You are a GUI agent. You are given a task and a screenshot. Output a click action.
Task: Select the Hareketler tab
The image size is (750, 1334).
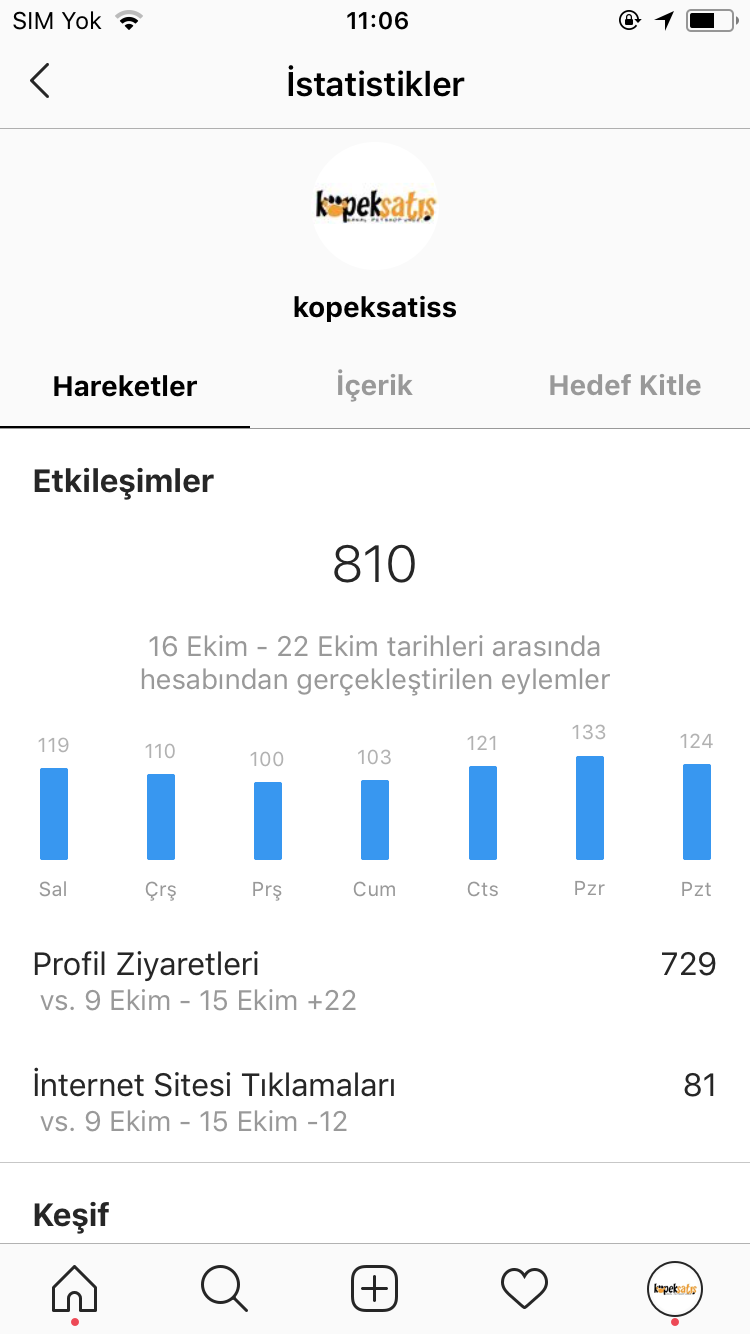125,386
